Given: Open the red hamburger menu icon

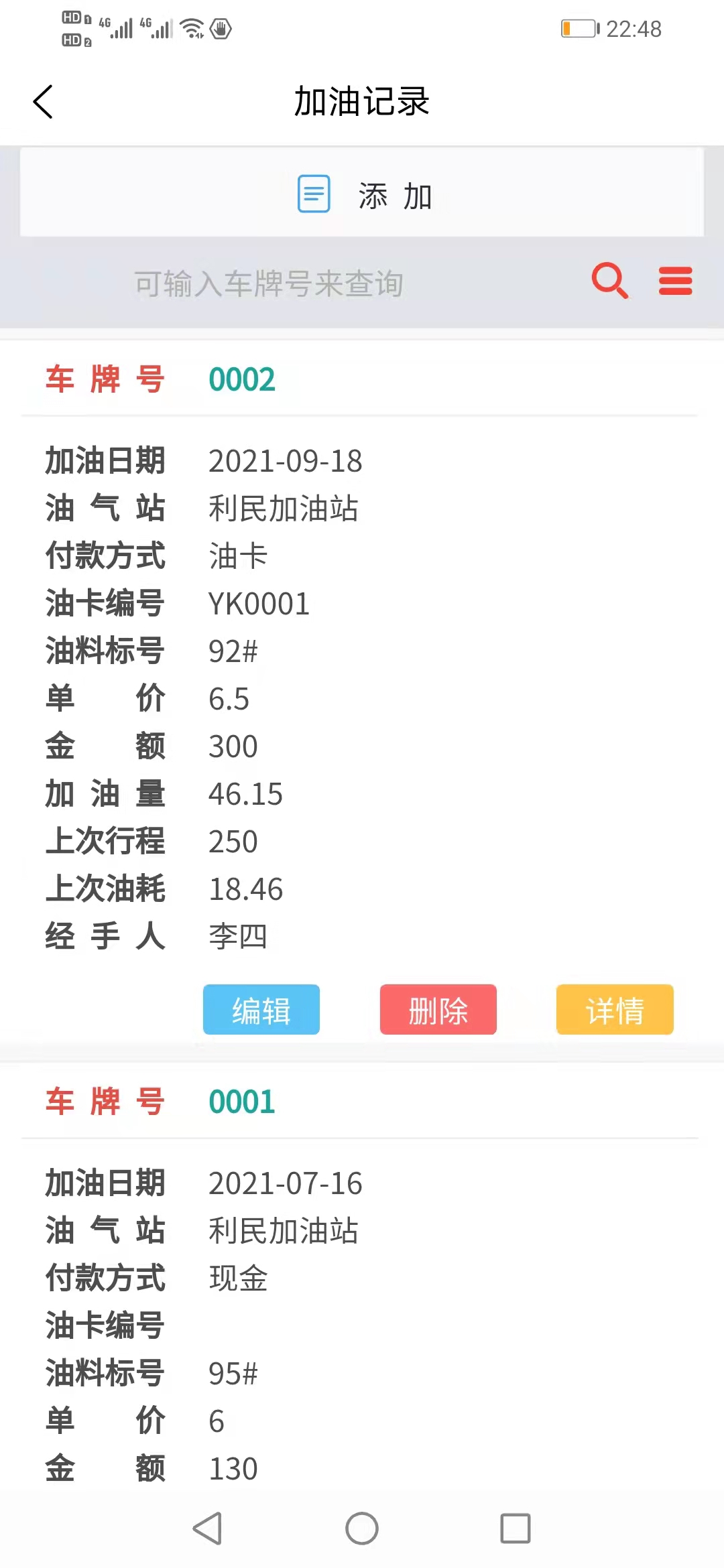Looking at the screenshot, I should point(675,281).
